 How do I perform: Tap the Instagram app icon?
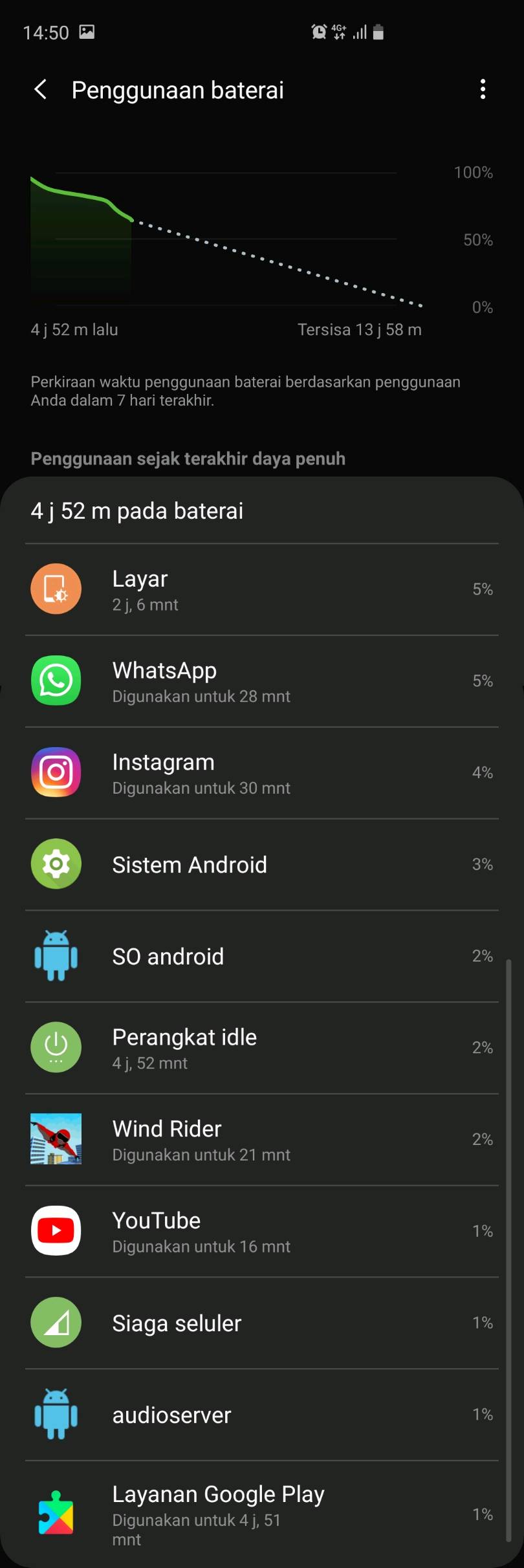[56, 773]
